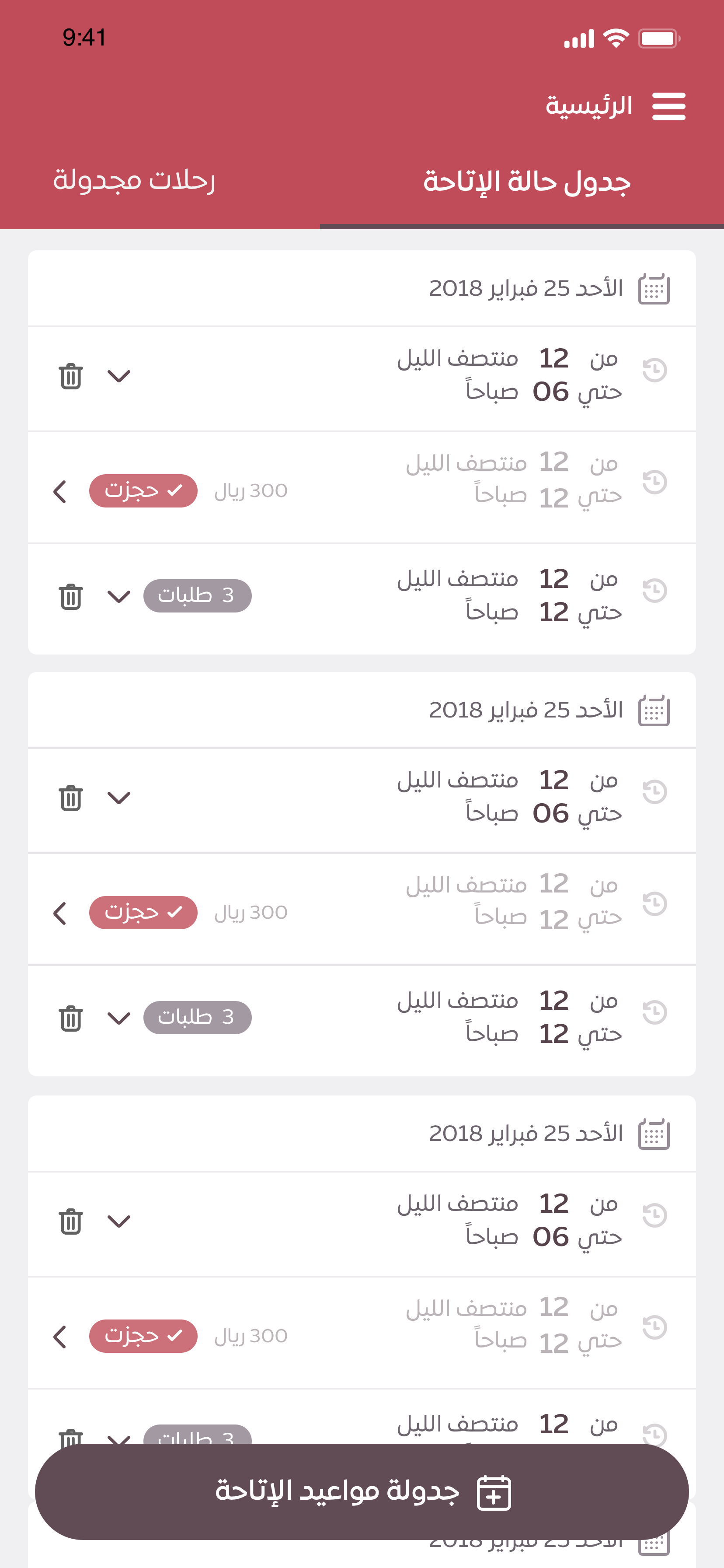Delete the 12-to-06 slot in the first date card
The width and height of the screenshot is (724, 1568).
[x=70, y=375]
